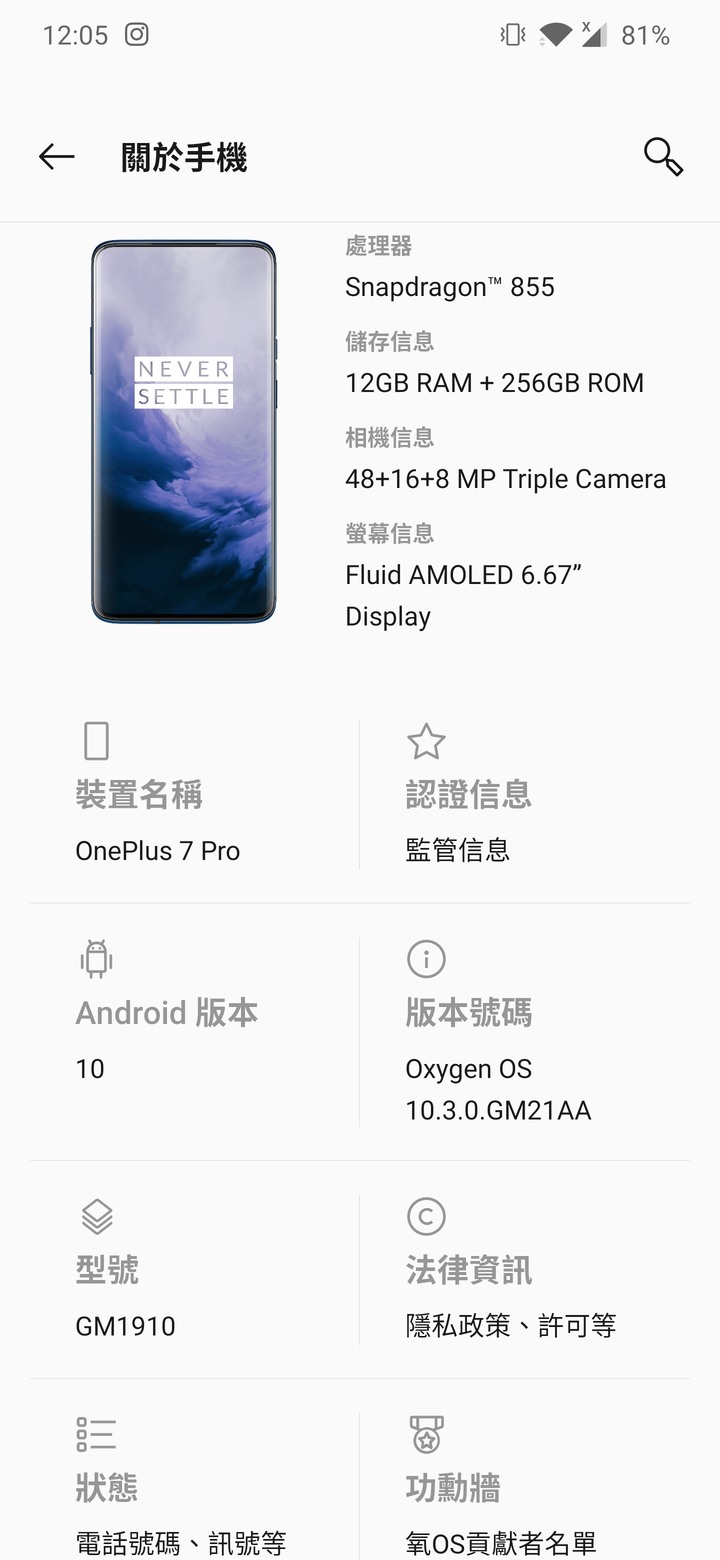Go back using the top-left arrow

click(x=57, y=157)
